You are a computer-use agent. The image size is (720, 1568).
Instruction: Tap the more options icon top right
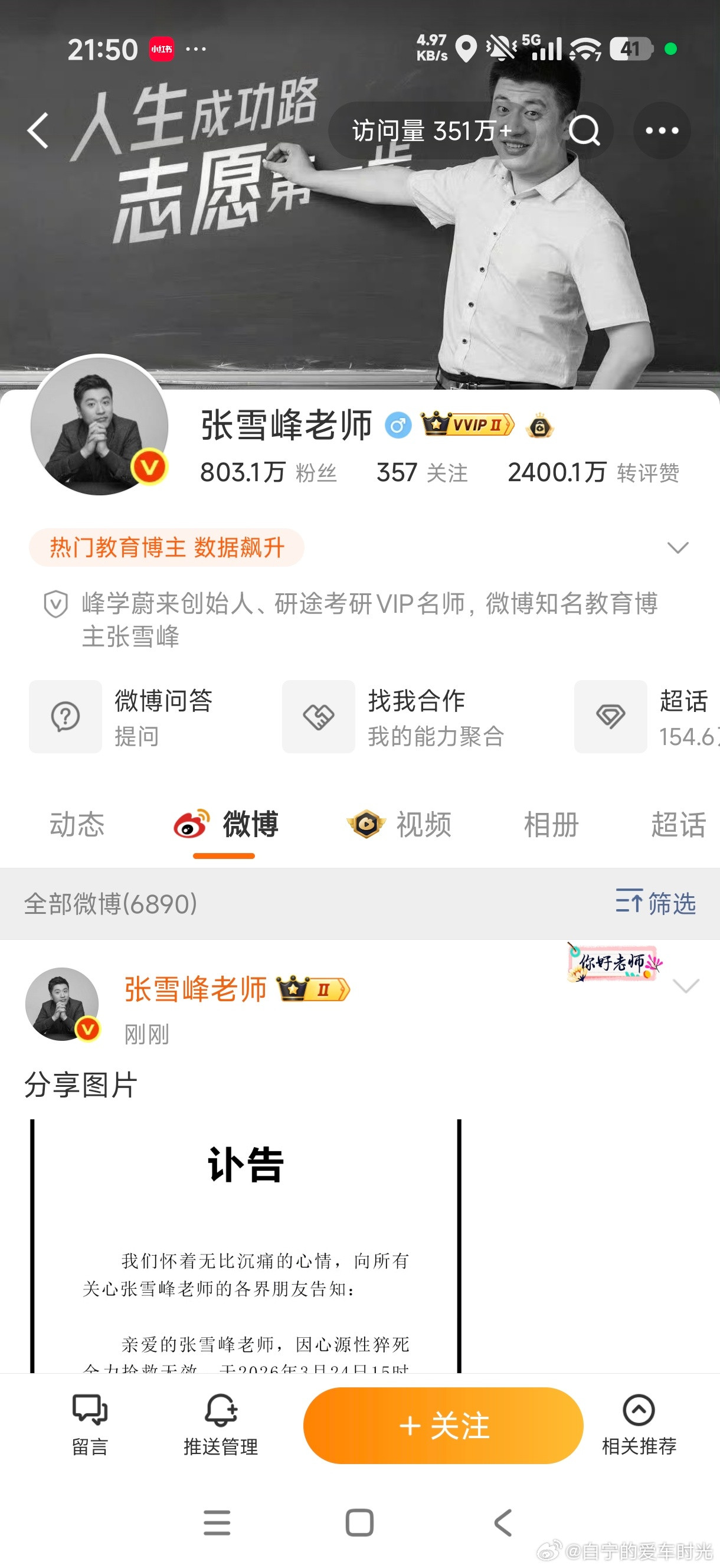[661, 130]
